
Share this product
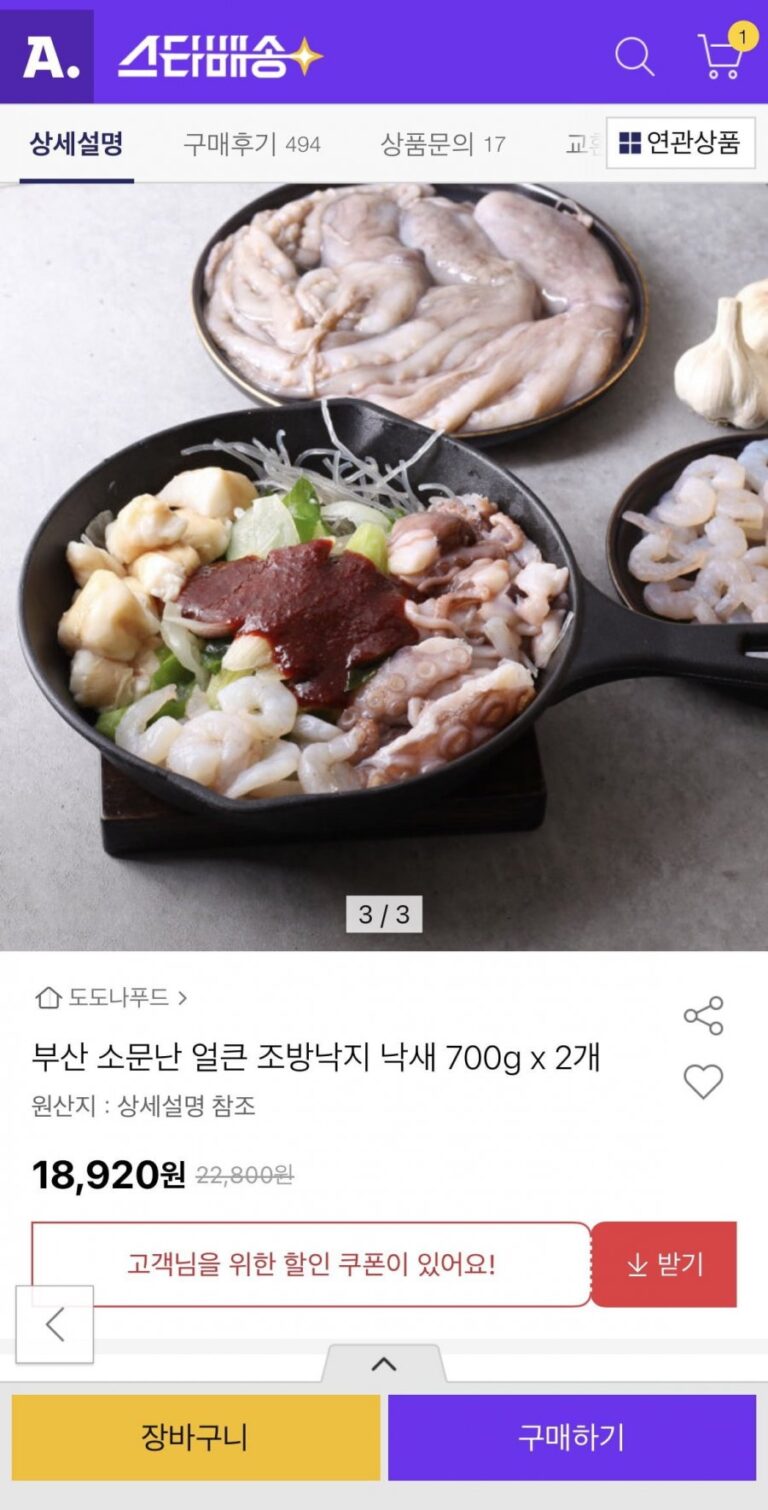click(x=703, y=1016)
